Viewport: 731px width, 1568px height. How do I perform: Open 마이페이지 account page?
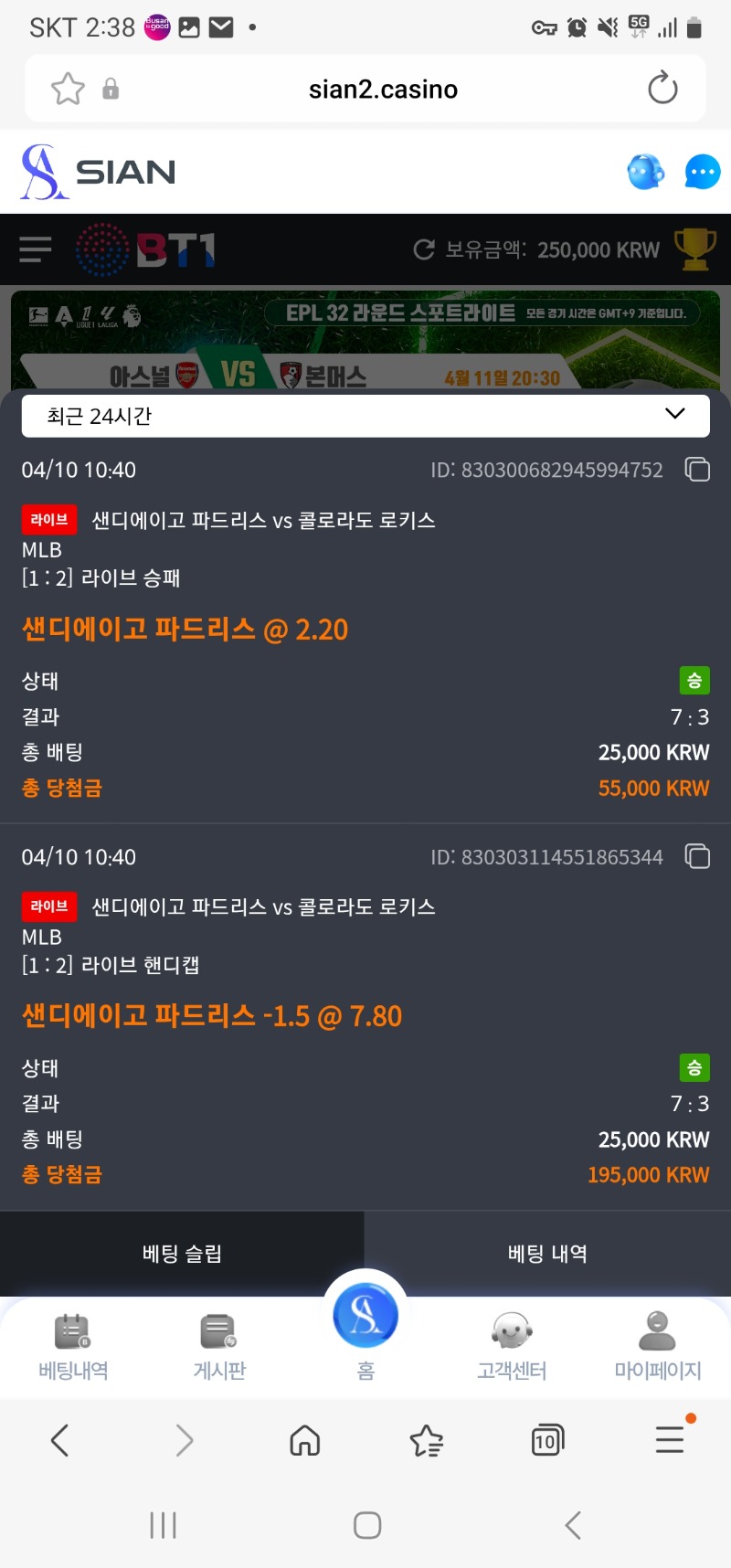657,1345
